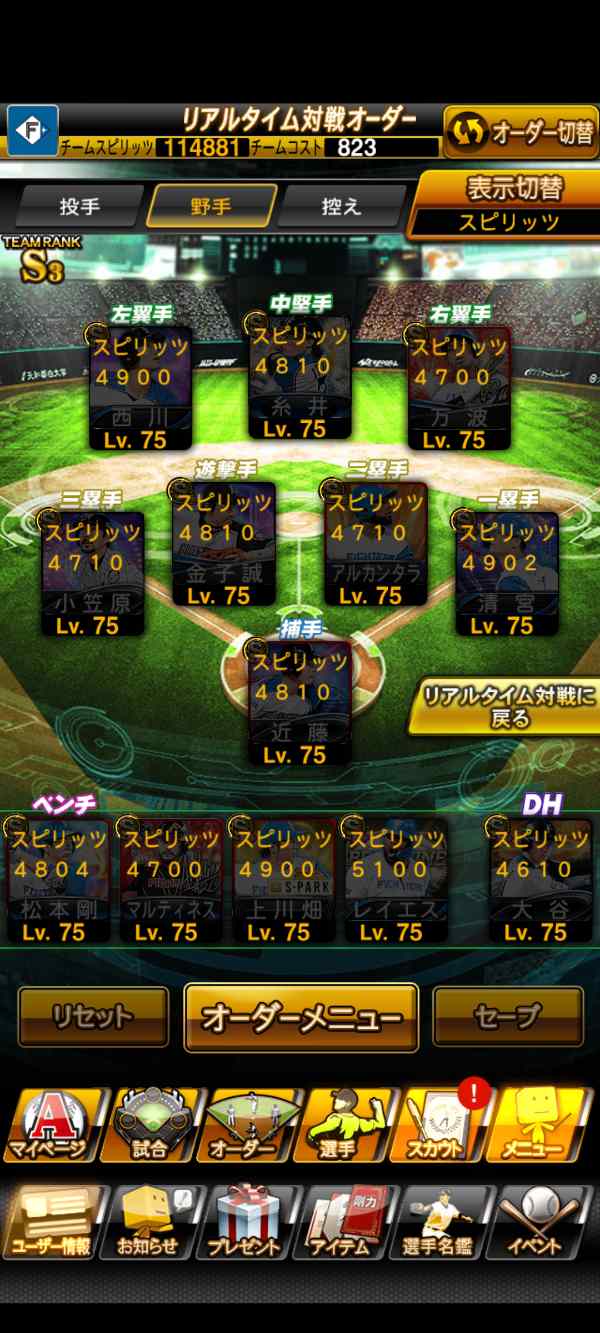Viewport: 600px width, 1333px height.
Task: Open お知らせ notices
Action: (x=150, y=1222)
